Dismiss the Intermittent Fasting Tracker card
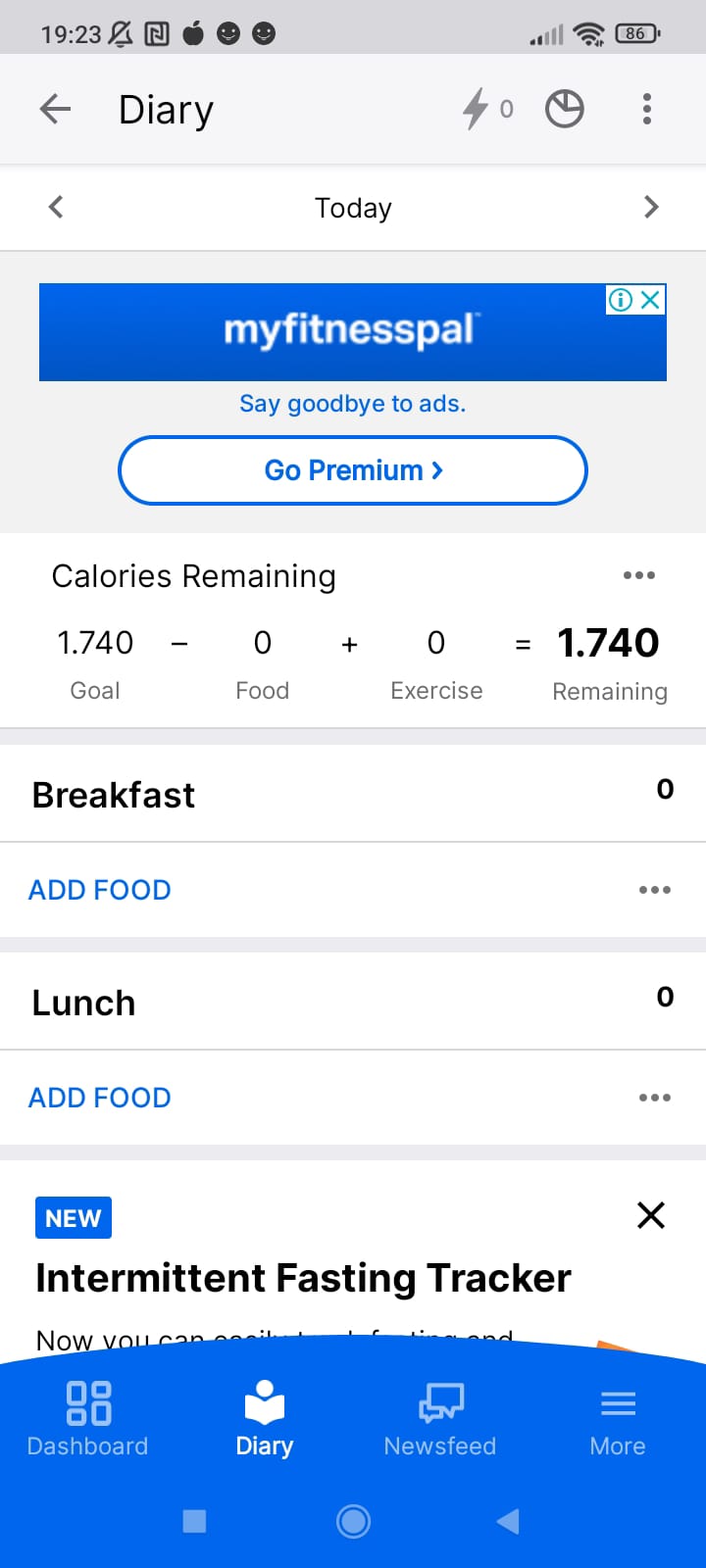 651,1215
